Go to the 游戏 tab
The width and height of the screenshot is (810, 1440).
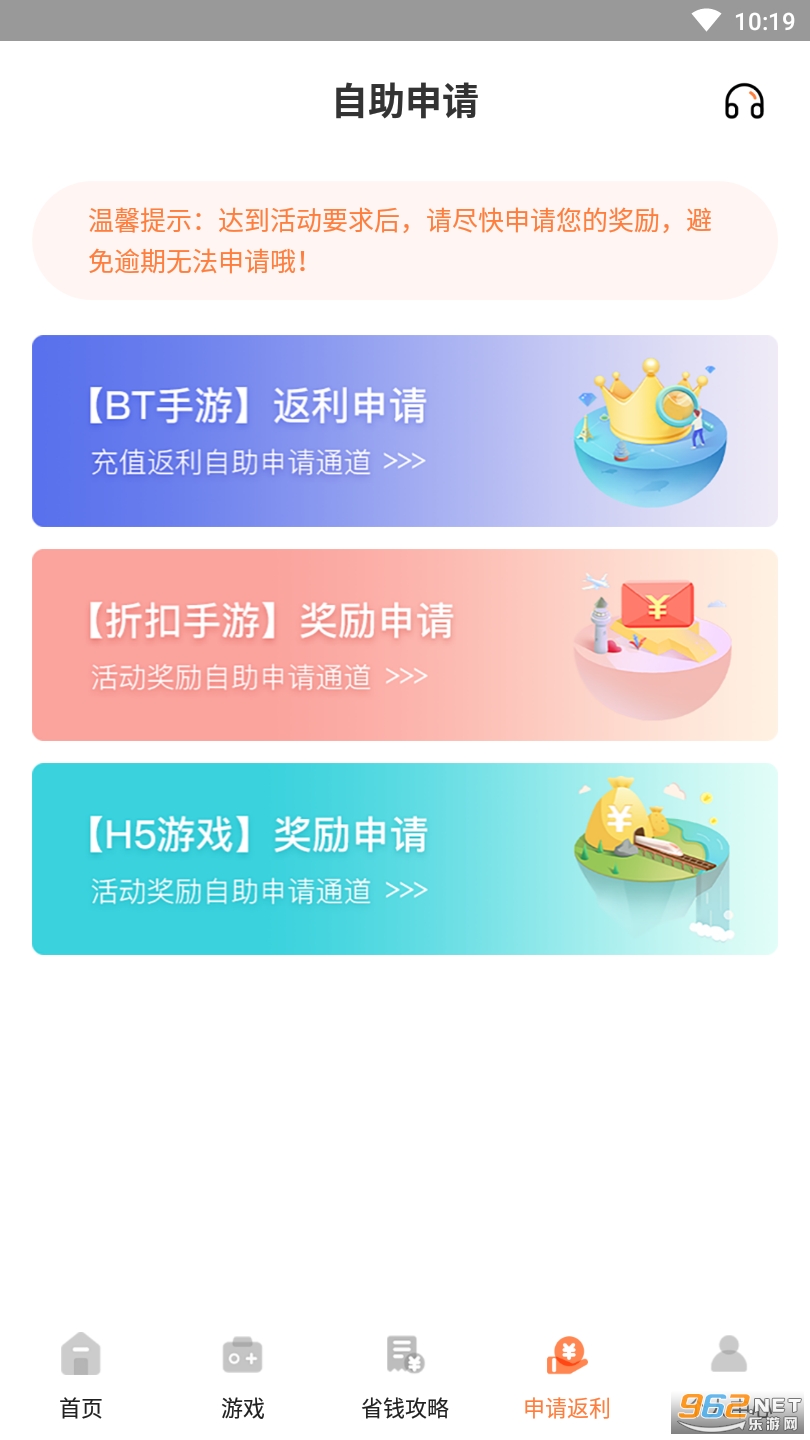[x=242, y=1376]
